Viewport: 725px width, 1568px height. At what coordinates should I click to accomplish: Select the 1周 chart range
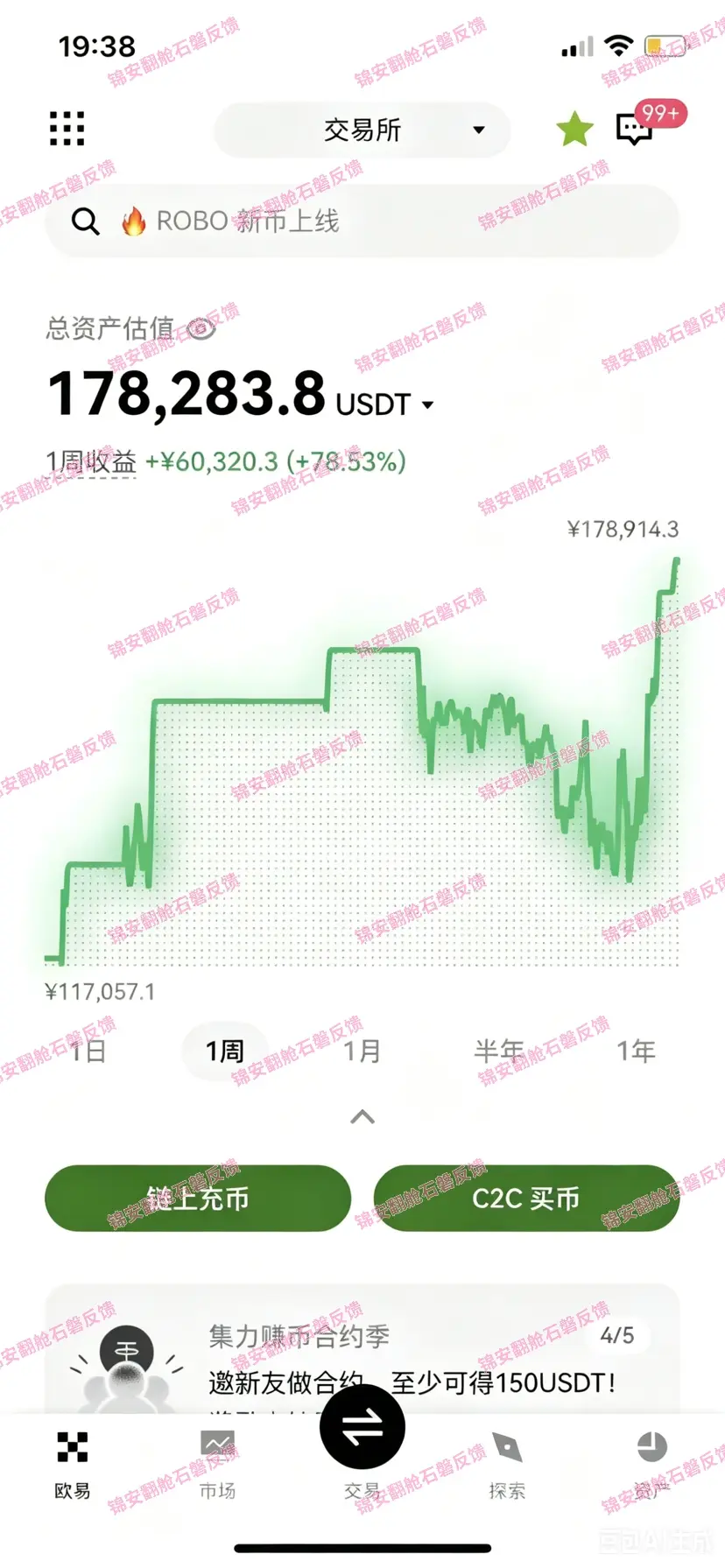[x=225, y=1051]
